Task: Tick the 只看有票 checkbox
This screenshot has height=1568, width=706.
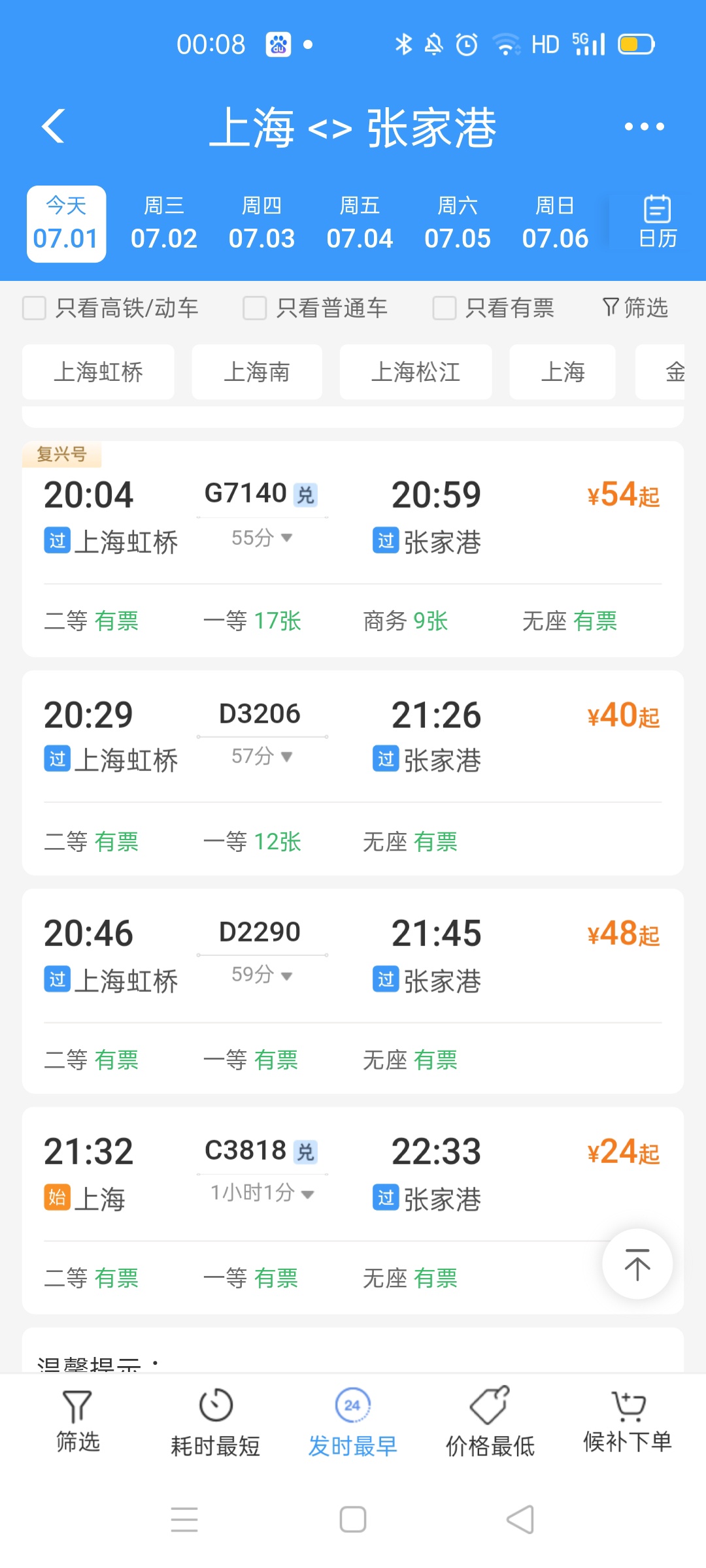Action: [444, 308]
